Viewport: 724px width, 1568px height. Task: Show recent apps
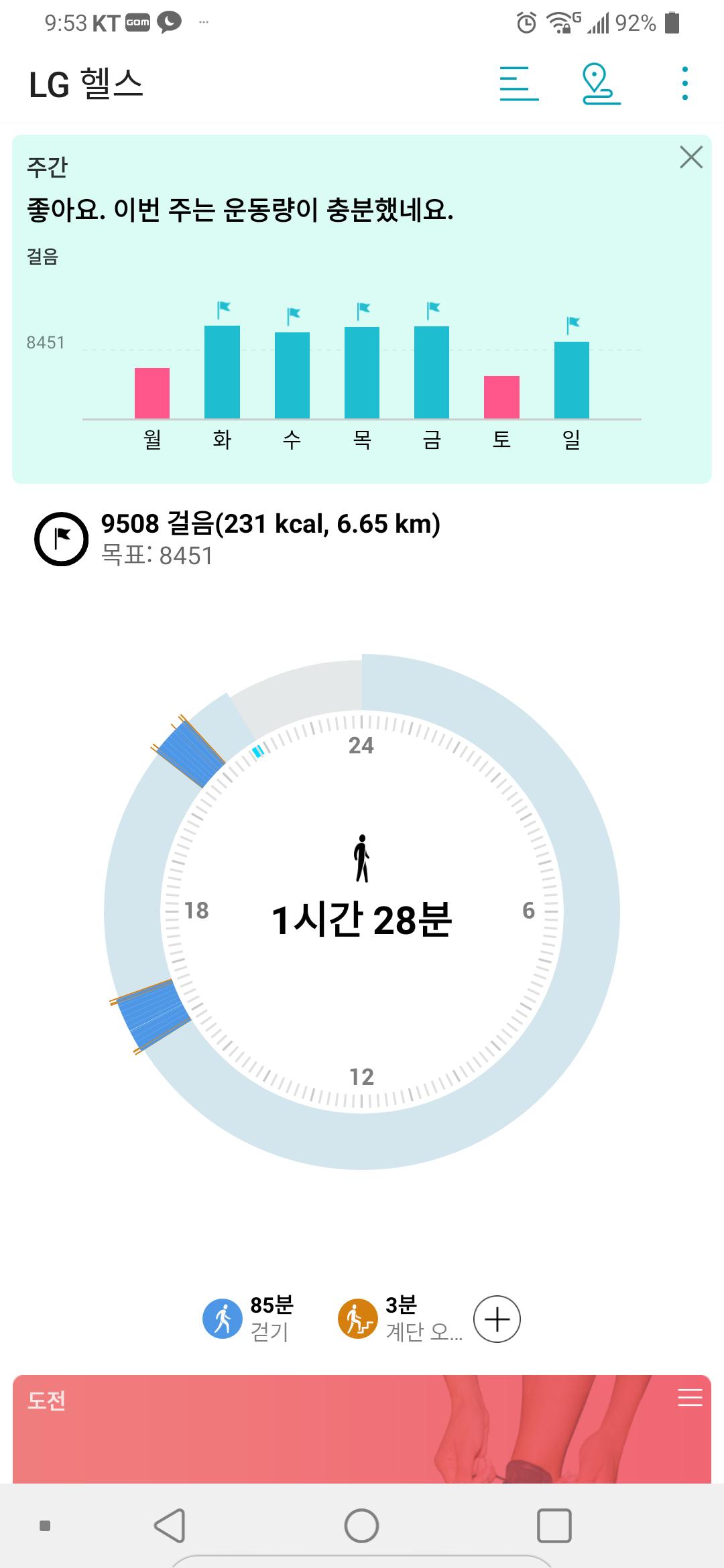[554, 1526]
